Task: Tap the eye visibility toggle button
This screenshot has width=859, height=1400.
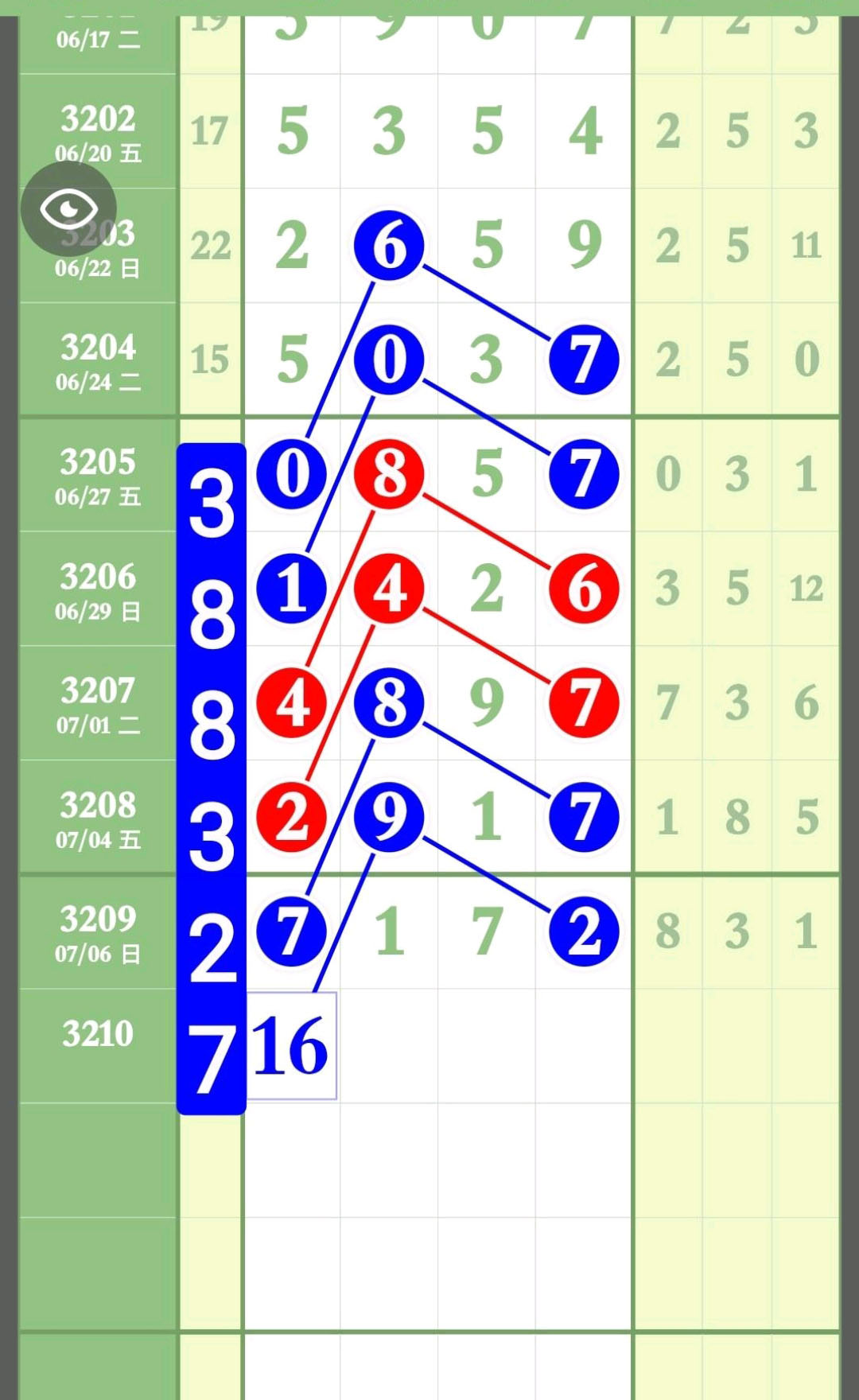Action: (x=68, y=209)
